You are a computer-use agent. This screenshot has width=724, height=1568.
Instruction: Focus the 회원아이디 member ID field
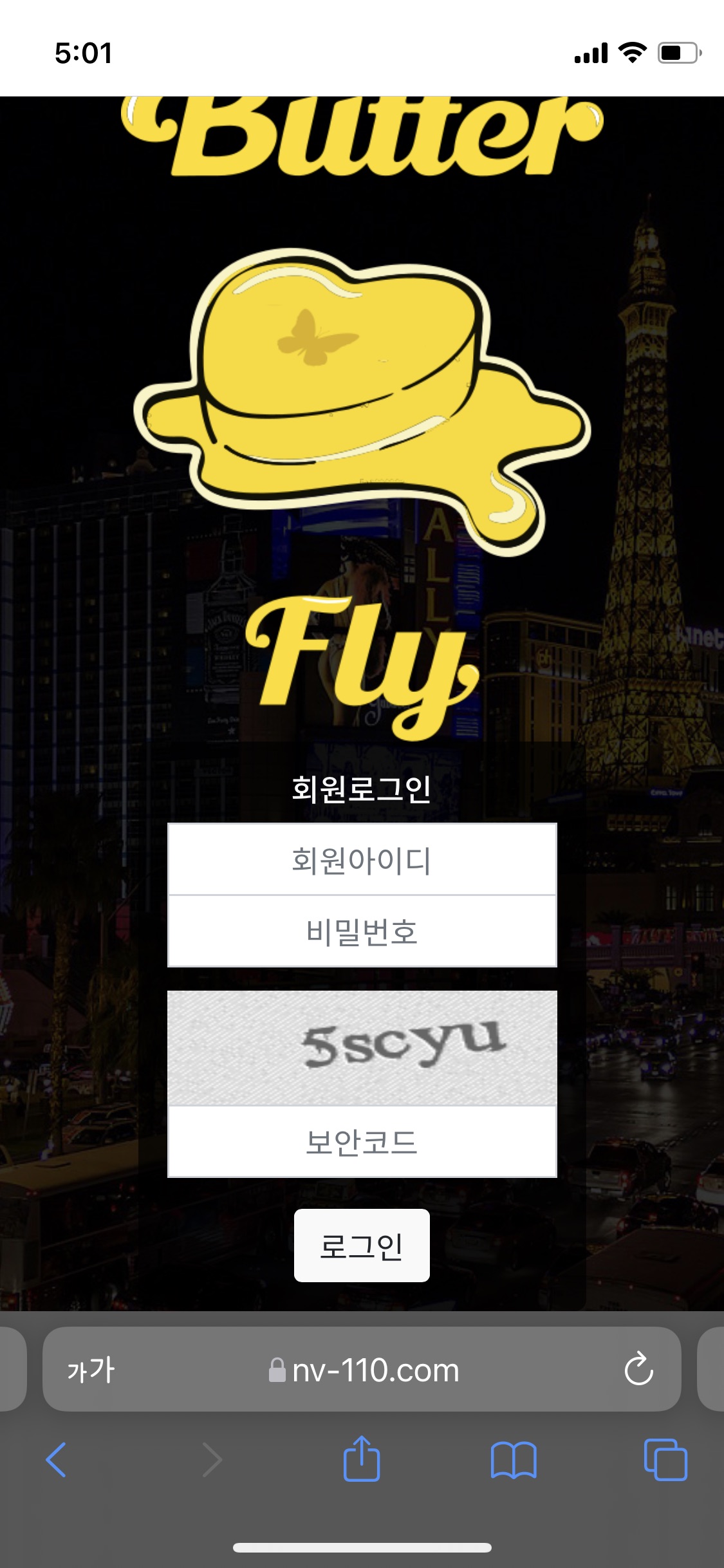point(362,859)
